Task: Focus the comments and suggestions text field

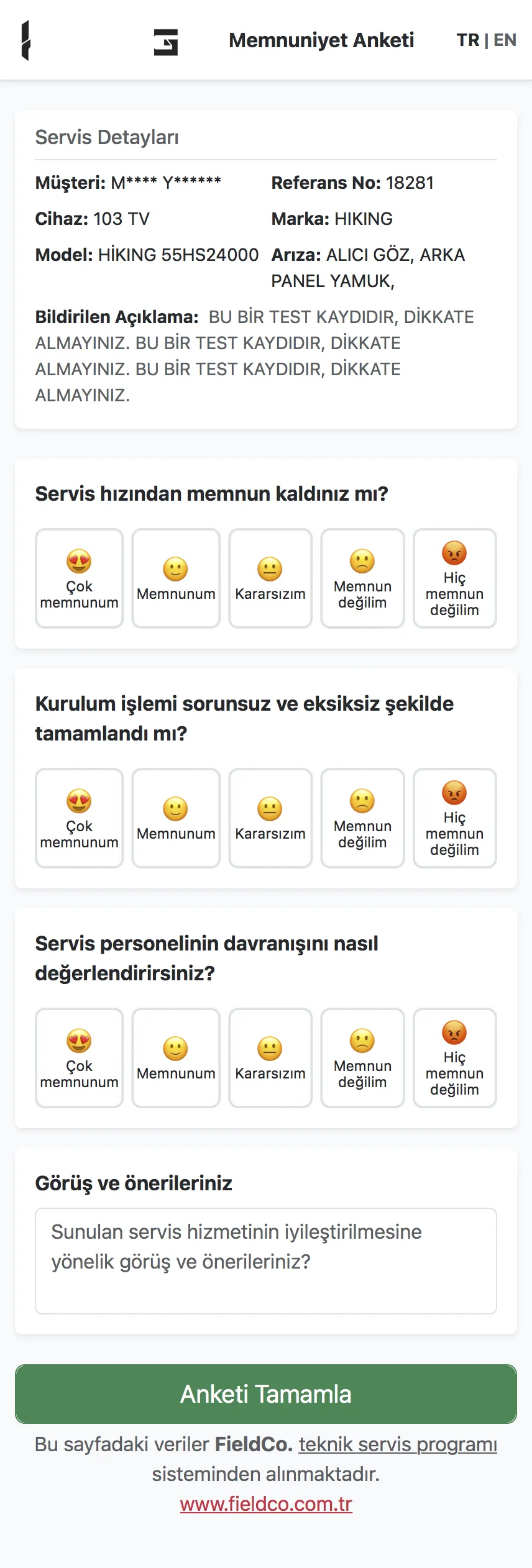Action: point(266,1261)
